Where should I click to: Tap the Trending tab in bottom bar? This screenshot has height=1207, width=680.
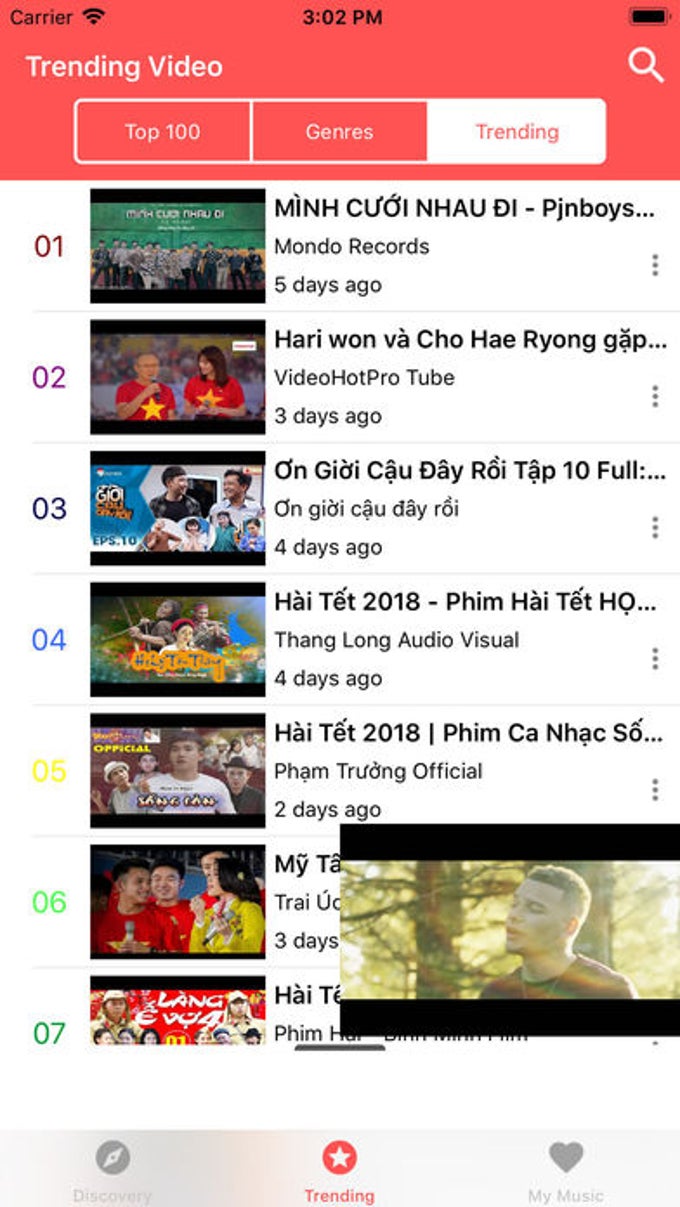339,1171
